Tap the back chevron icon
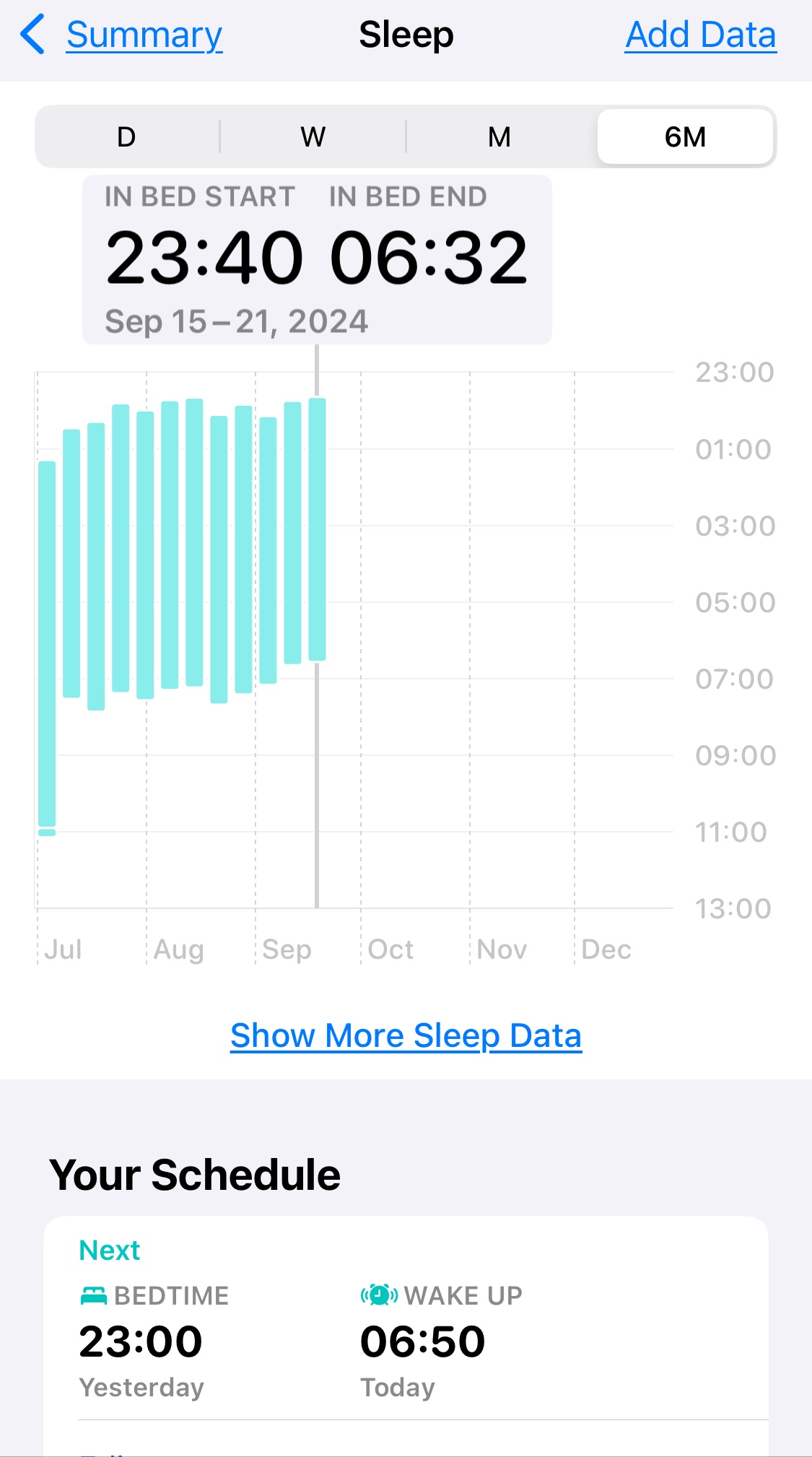The image size is (812, 1457). [33, 35]
